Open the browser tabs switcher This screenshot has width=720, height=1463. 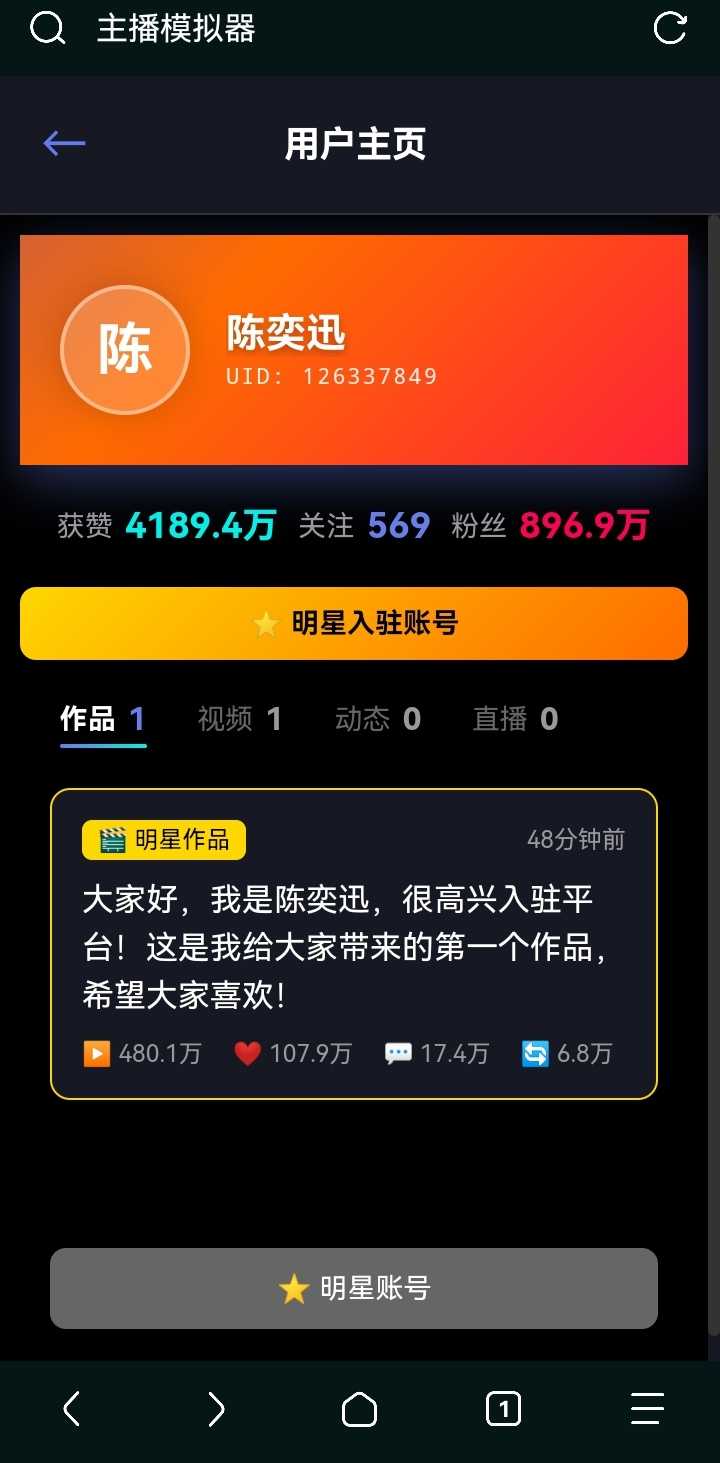pos(503,1409)
